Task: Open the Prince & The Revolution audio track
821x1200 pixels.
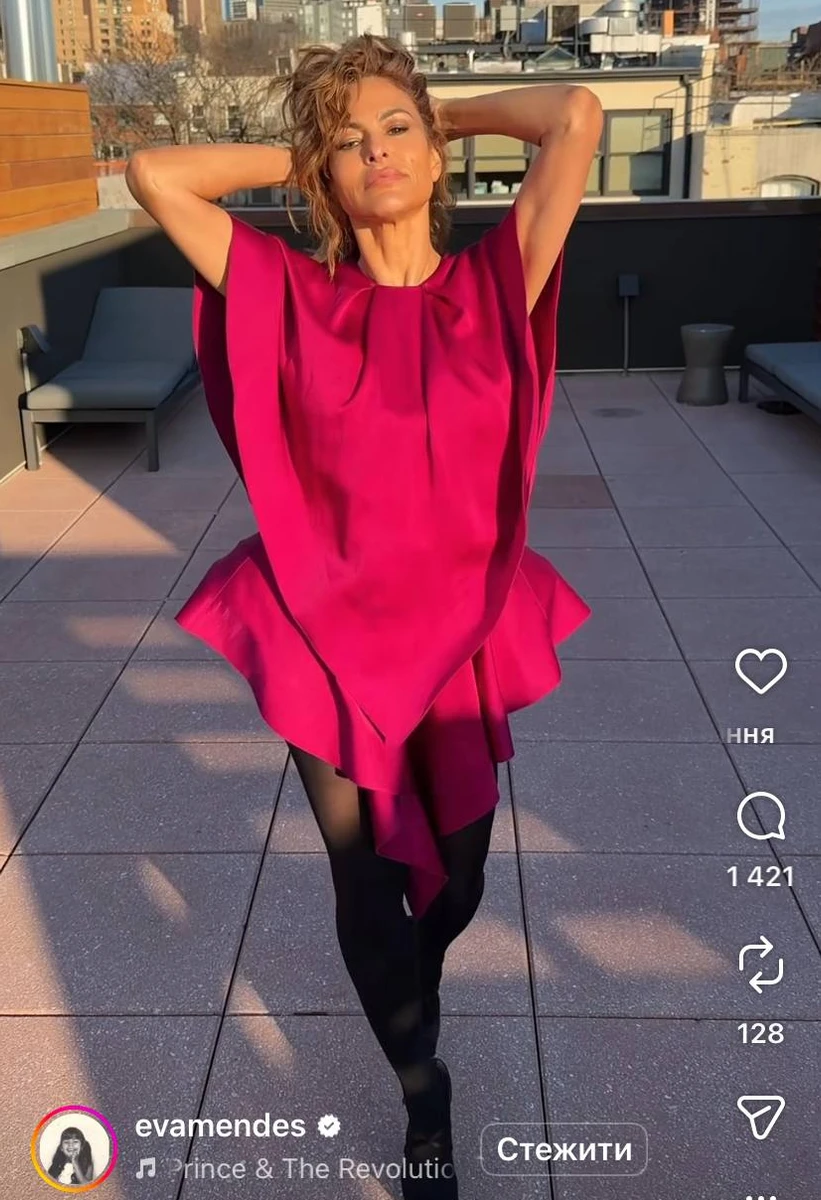Action: pos(300,1169)
